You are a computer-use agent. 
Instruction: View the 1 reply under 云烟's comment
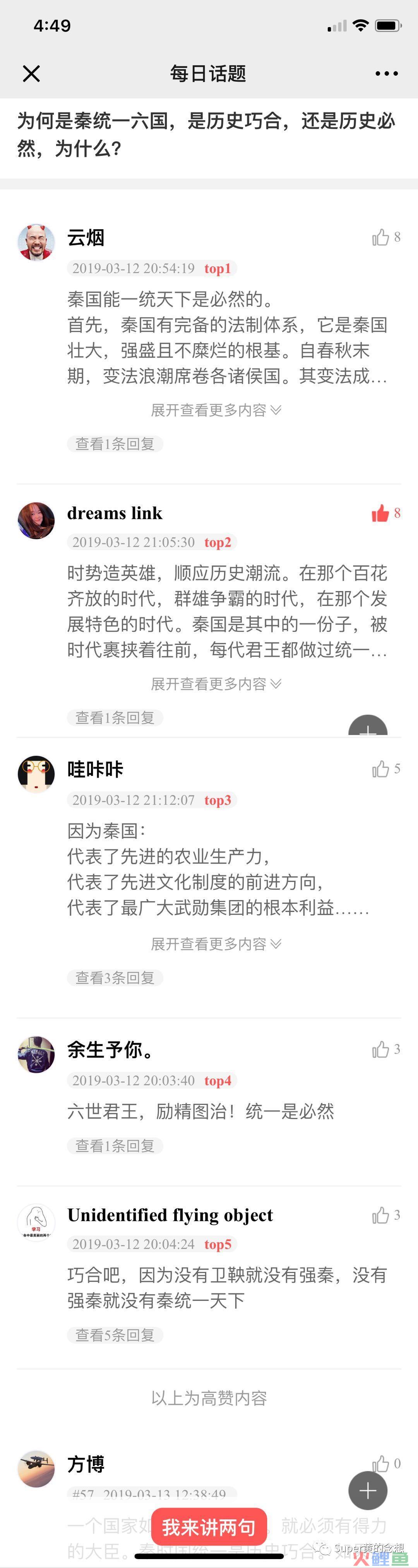[115, 444]
